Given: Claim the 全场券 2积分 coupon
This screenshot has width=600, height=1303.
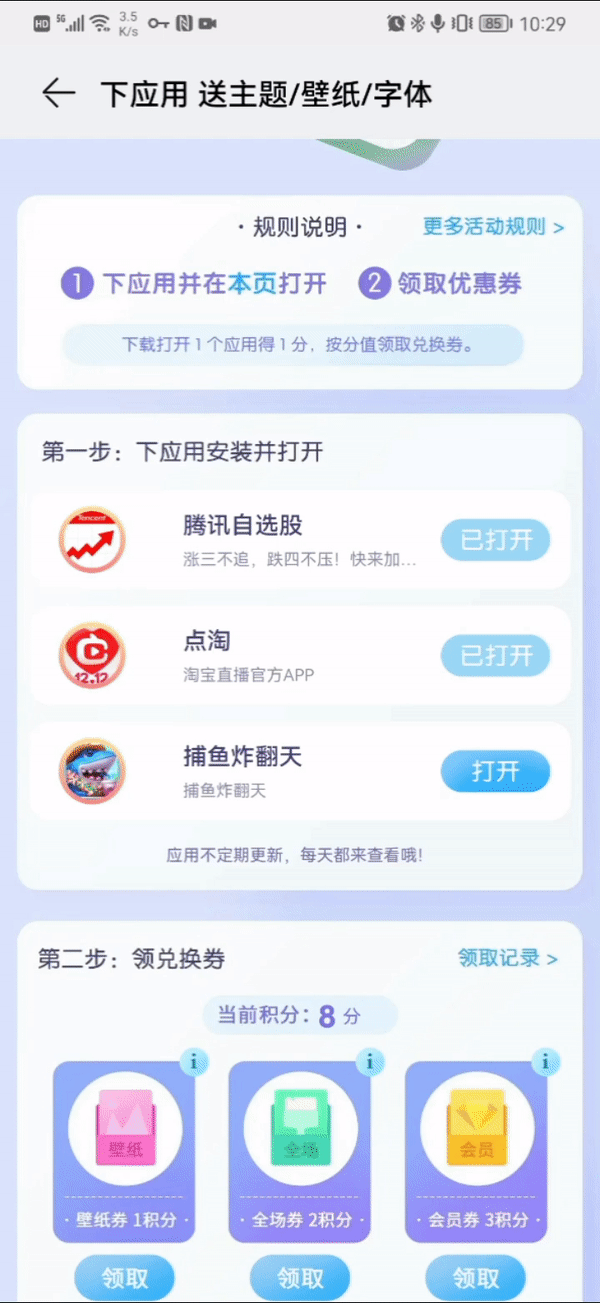Looking at the screenshot, I should click(x=300, y=1278).
